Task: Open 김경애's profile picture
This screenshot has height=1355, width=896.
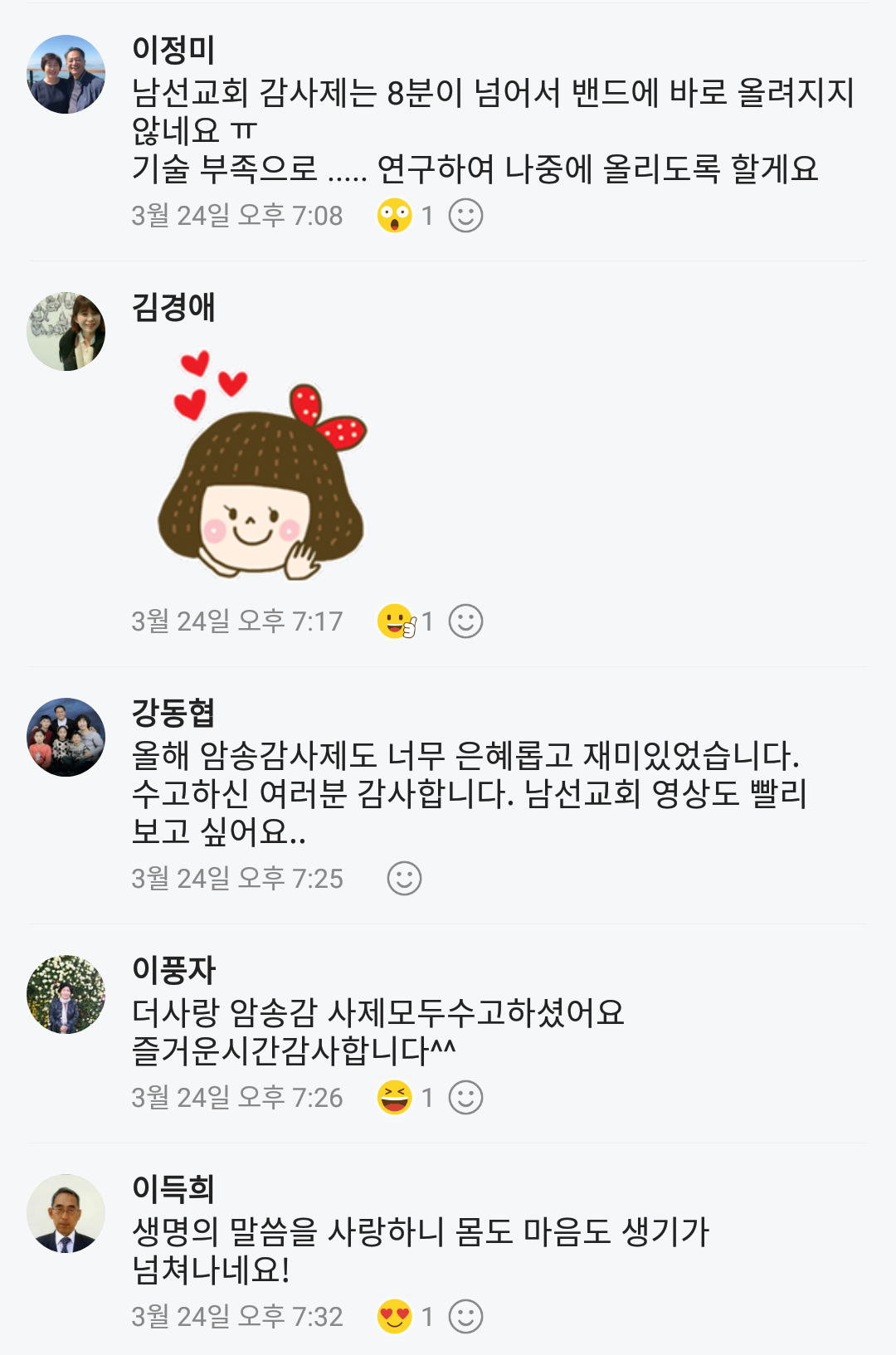Action: [66, 331]
